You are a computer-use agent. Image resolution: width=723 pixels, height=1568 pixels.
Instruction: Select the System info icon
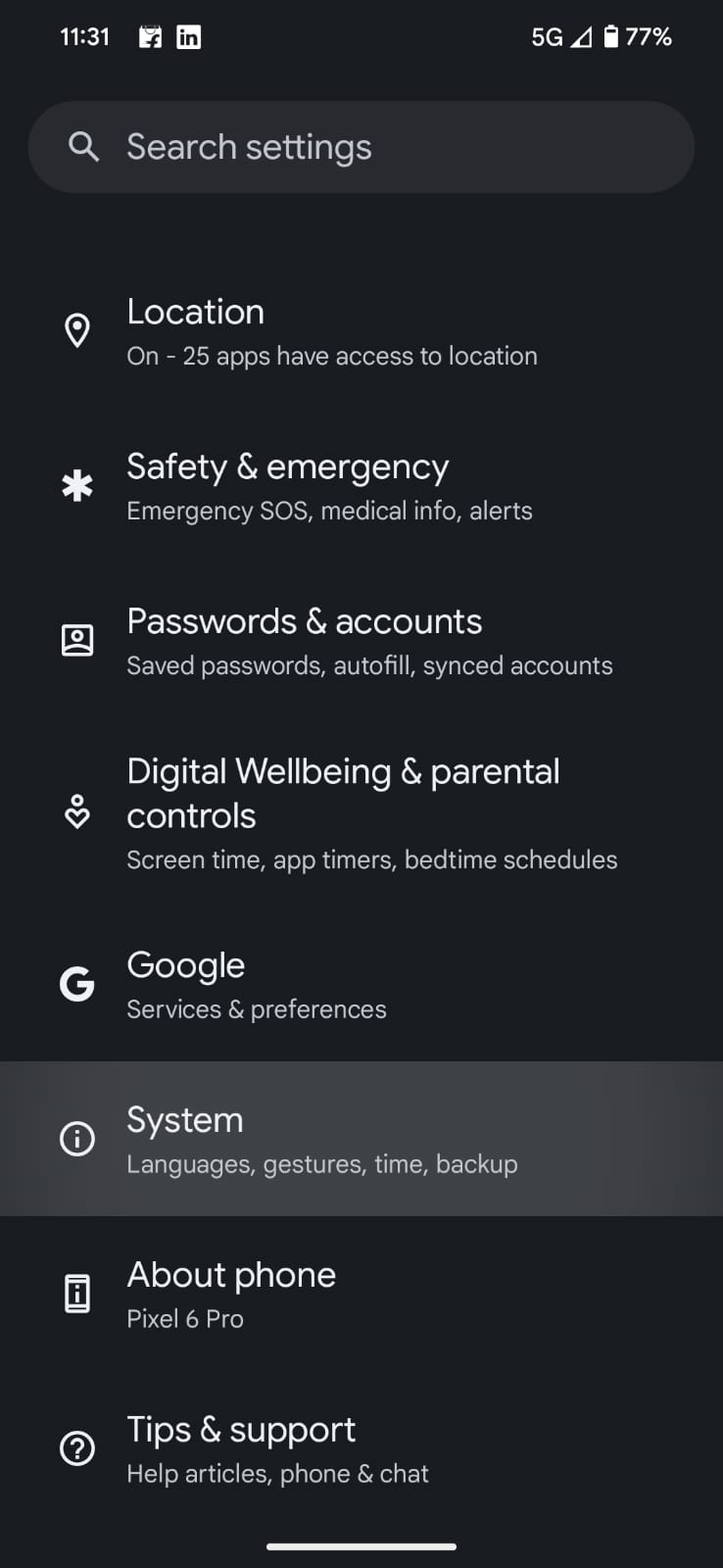point(77,1138)
